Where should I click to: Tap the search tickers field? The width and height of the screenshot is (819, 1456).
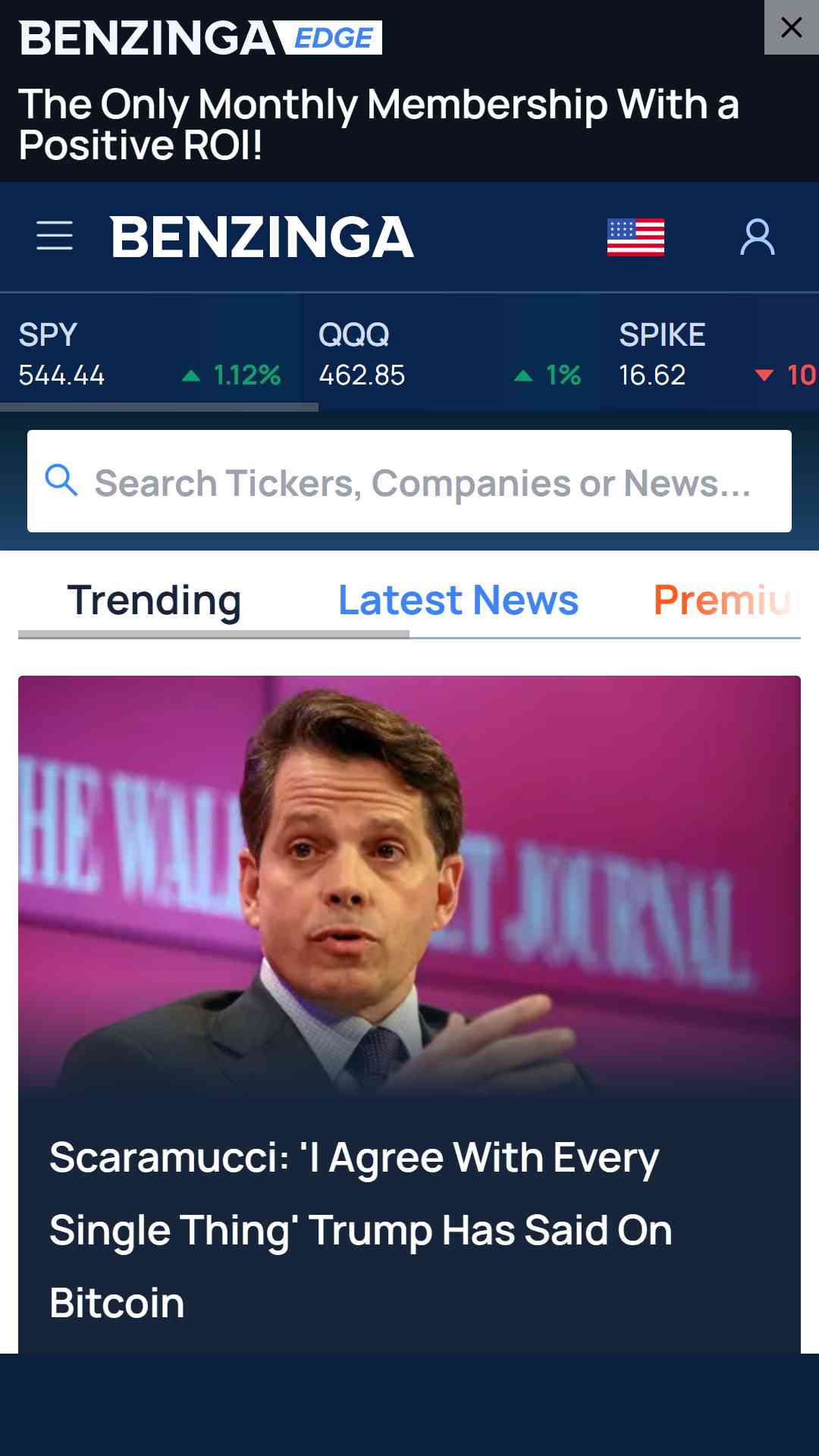pyautogui.click(x=409, y=482)
